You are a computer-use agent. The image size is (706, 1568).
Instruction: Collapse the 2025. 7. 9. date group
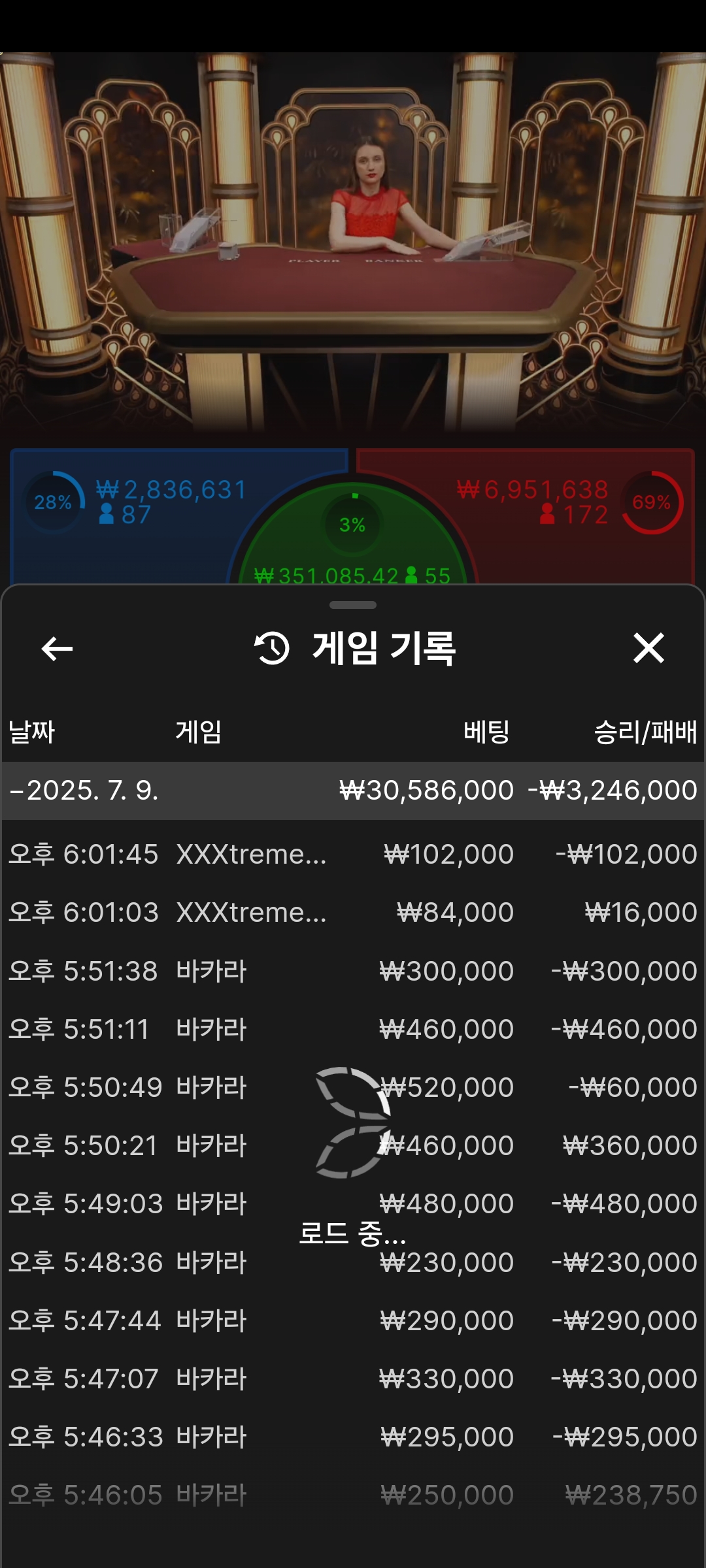(353, 791)
